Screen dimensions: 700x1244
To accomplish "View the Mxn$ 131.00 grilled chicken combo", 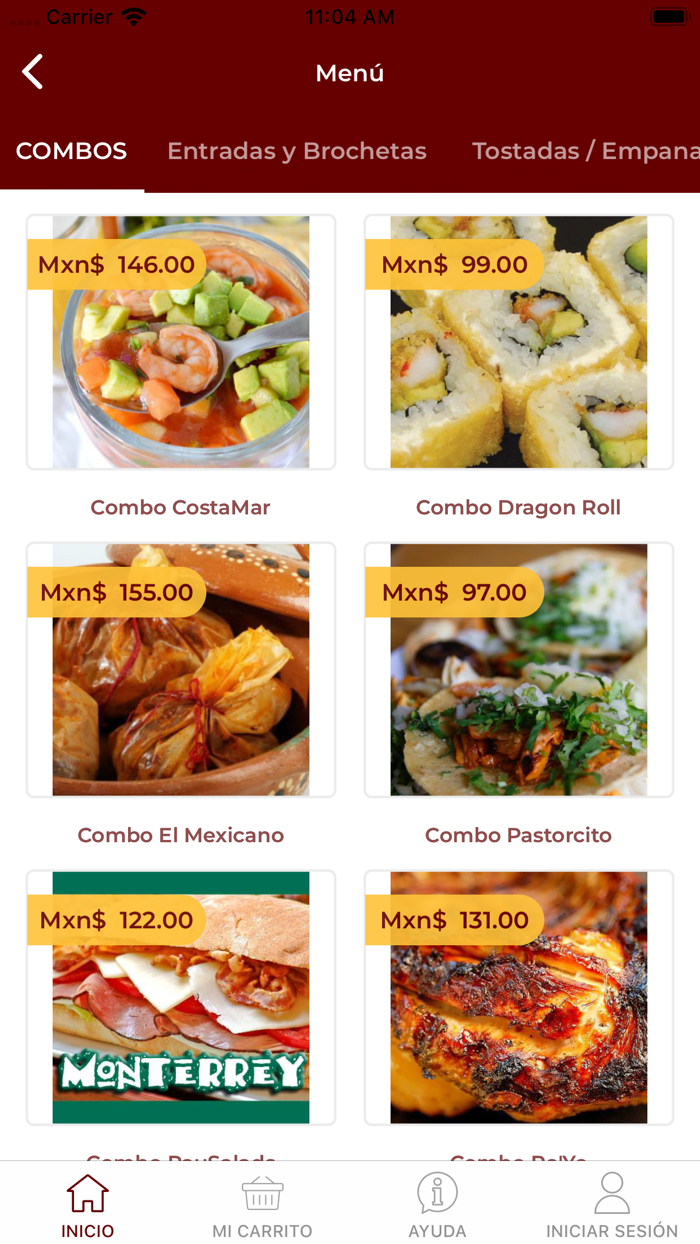I will pos(518,997).
